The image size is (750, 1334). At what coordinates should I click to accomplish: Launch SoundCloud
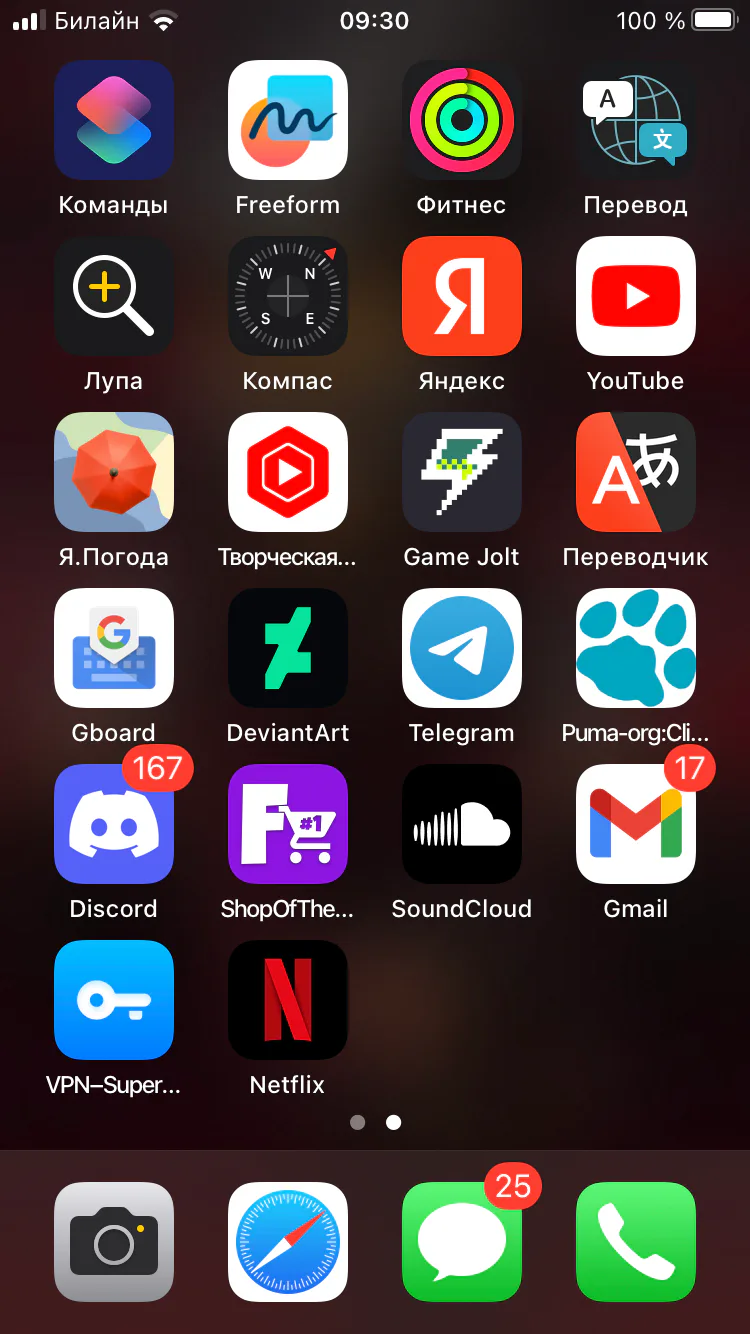(x=462, y=824)
